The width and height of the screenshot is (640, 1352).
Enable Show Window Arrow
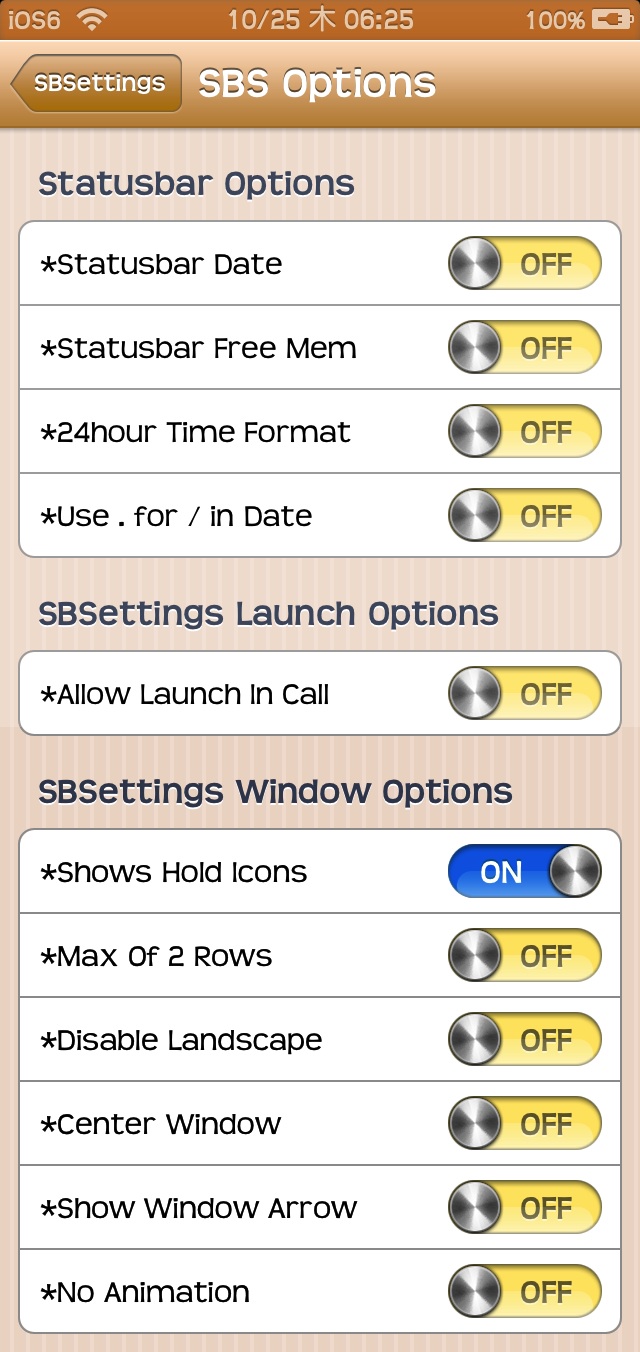tap(524, 1209)
